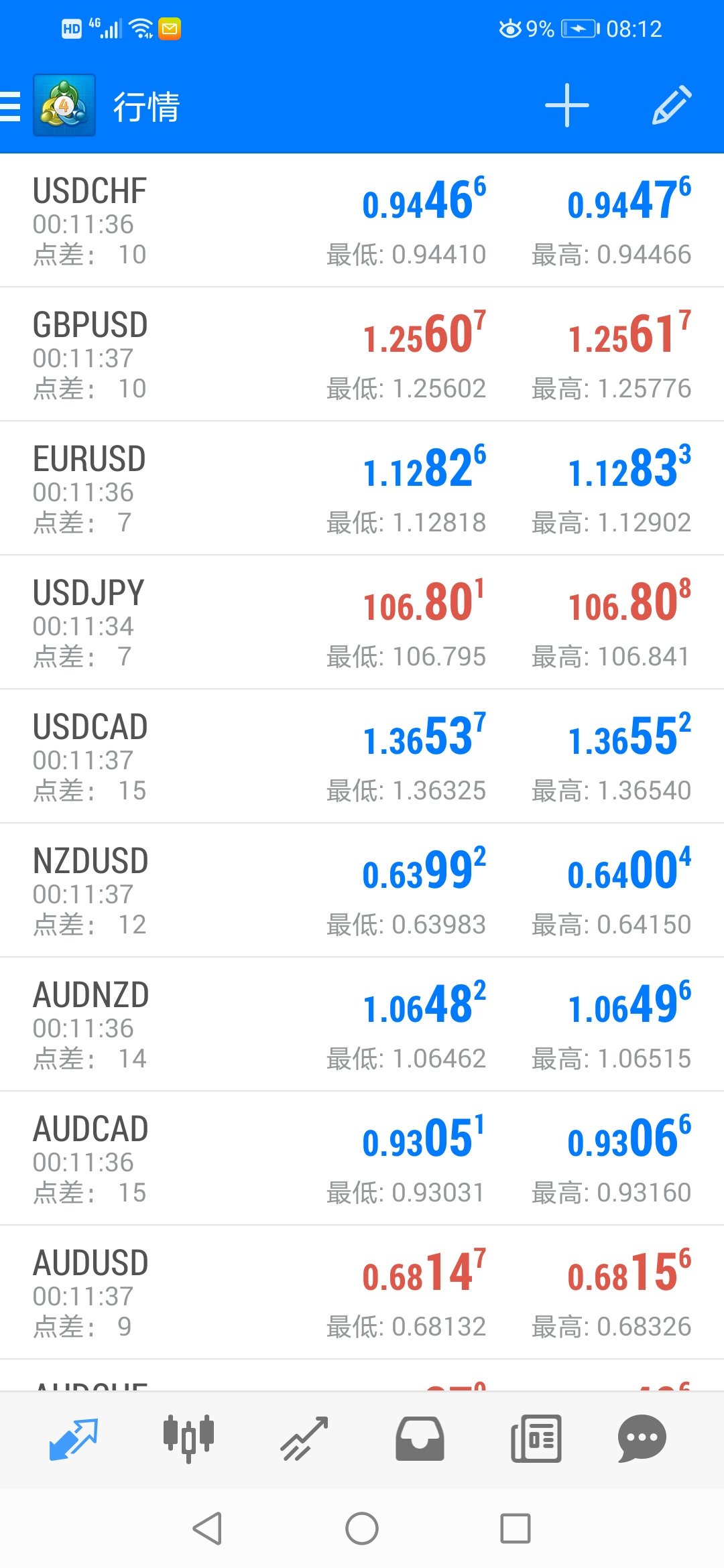Viewport: 724px width, 1568px height.
Task: Select the GBPUSD quote row
Action: pyautogui.click(x=362, y=354)
